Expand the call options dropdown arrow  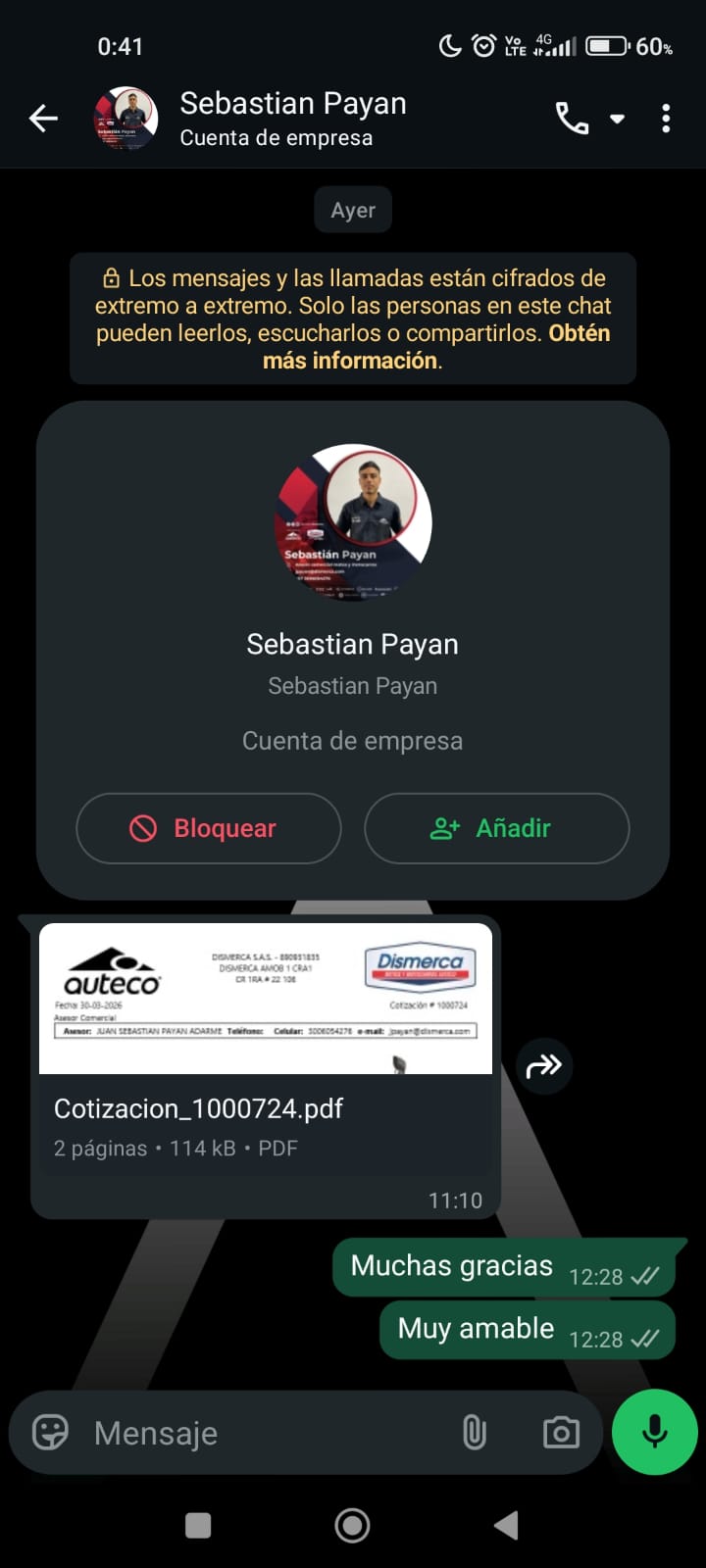pos(618,119)
